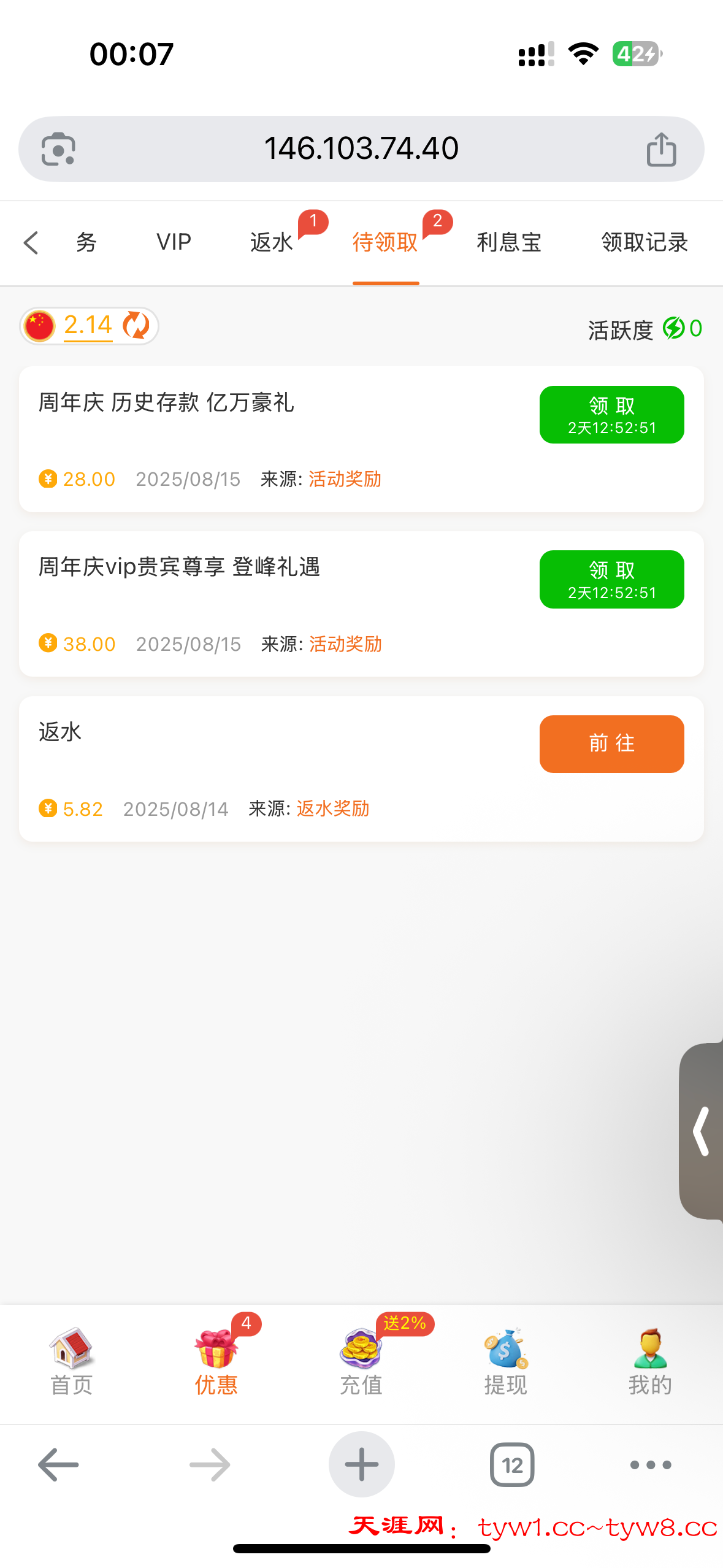Switch to the VIP tab
The height and width of the screenshot is (1568, 723).
coord(174,242)
